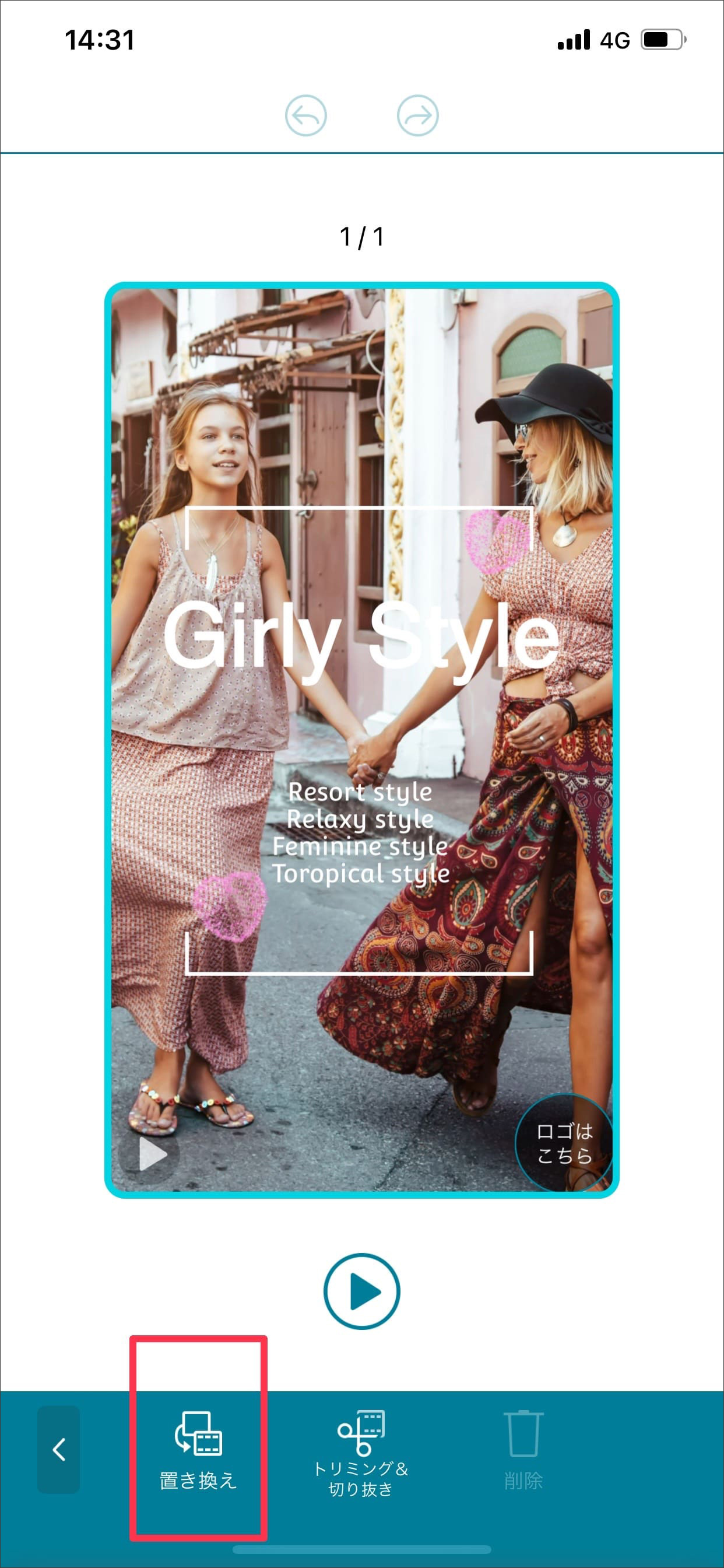Go back with the left chevron
The width and height of the screenshot is (724, 1568).
click(x=59, y=1450)
